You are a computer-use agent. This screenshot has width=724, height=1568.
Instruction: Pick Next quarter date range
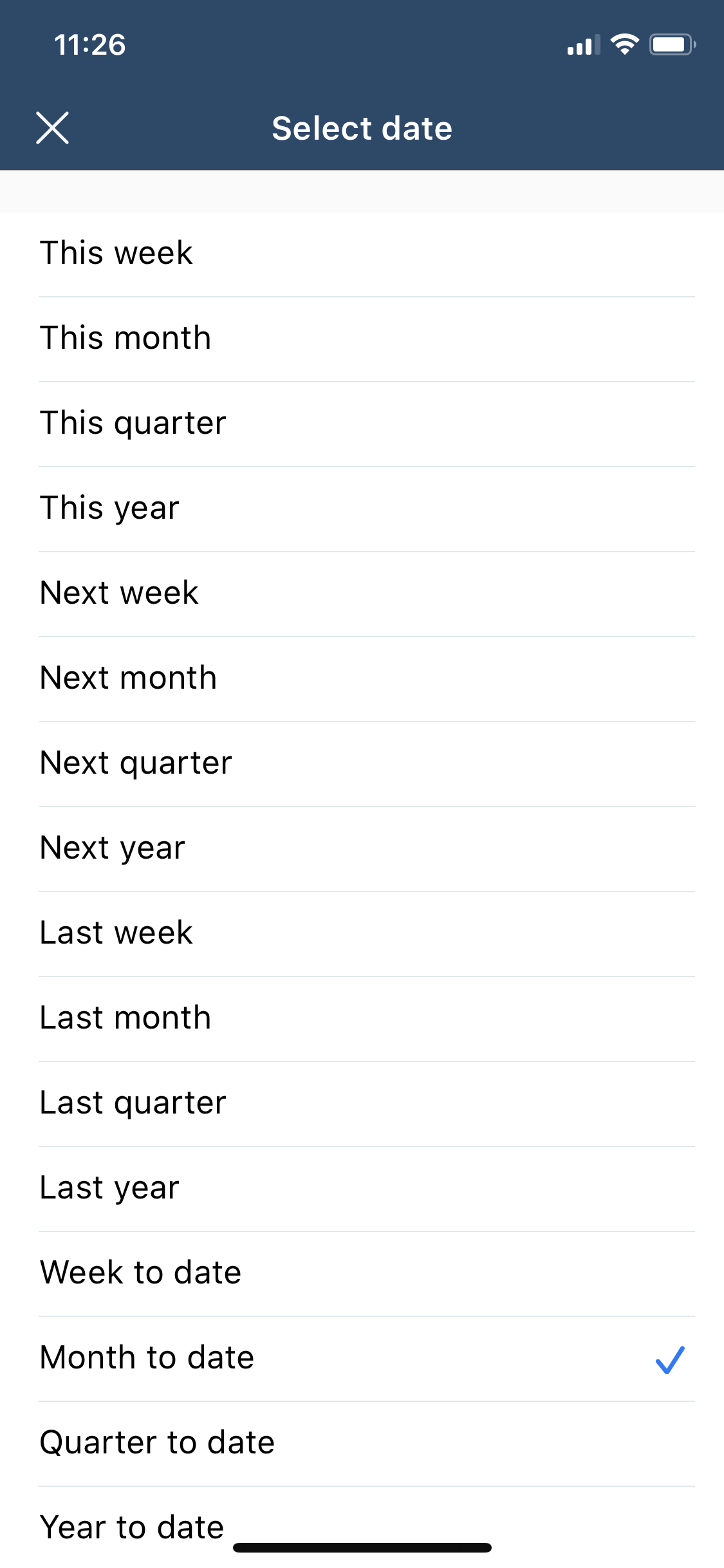(362, 764)
